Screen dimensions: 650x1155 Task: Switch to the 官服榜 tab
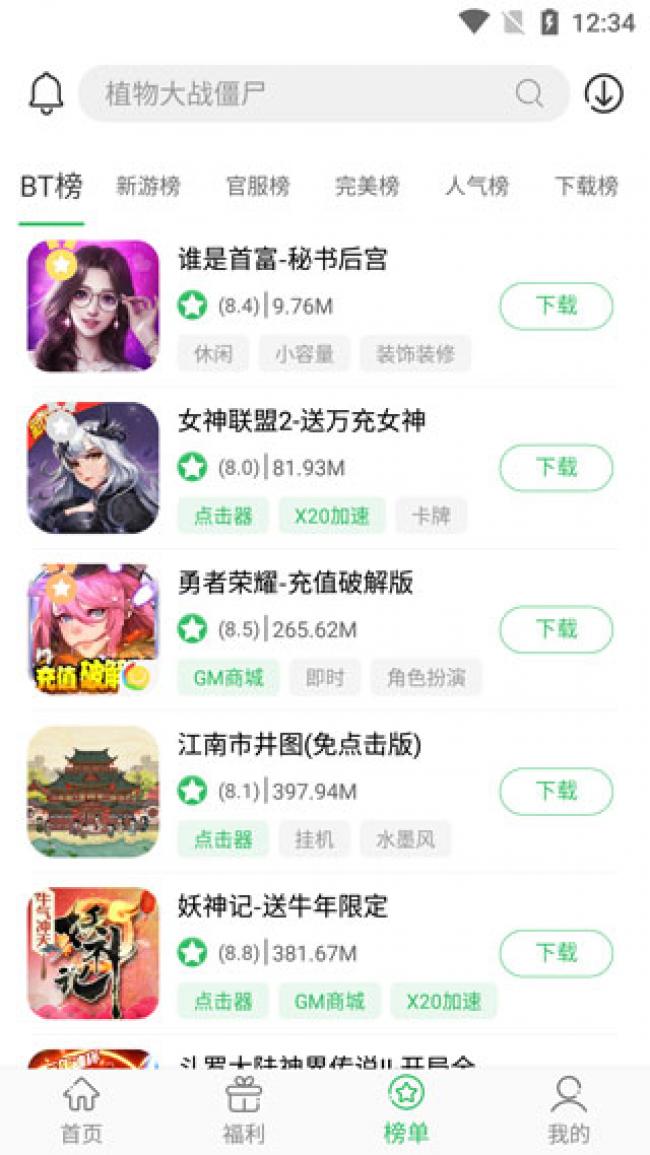point(258,186)
